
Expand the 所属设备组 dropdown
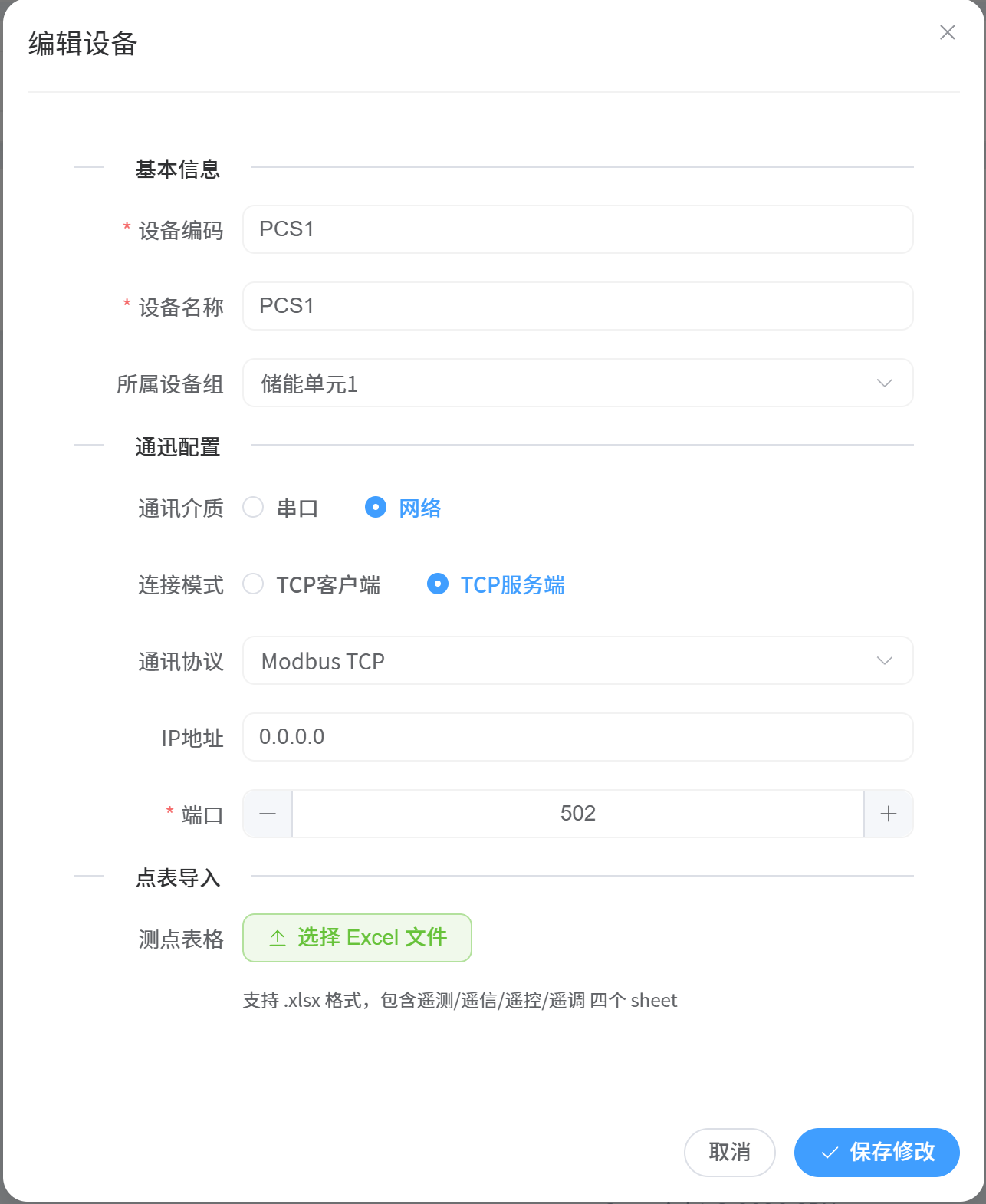click(x=577, y=383)
